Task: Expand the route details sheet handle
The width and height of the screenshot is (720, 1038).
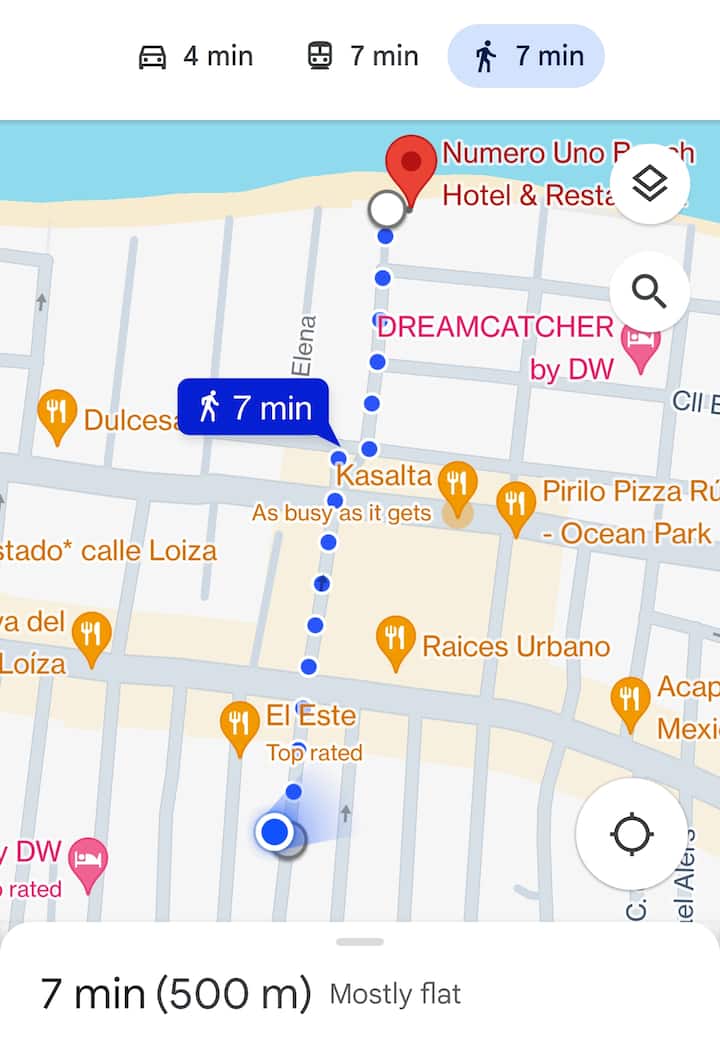Action: click(x=360, y=942)
